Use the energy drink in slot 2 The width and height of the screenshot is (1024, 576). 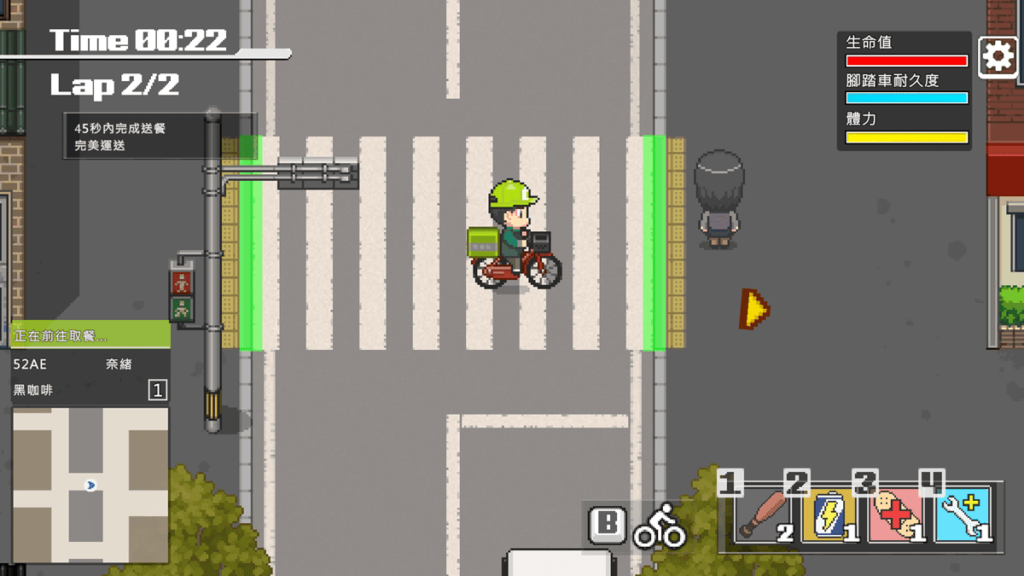pyautogui.click(x=828, y=516)
